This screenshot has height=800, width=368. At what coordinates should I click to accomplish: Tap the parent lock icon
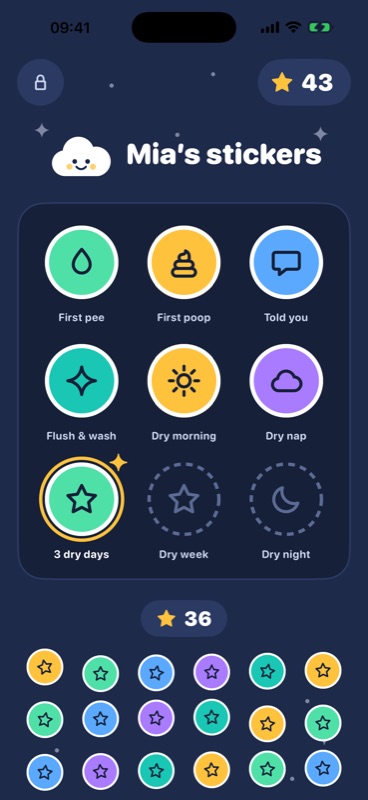40,83
